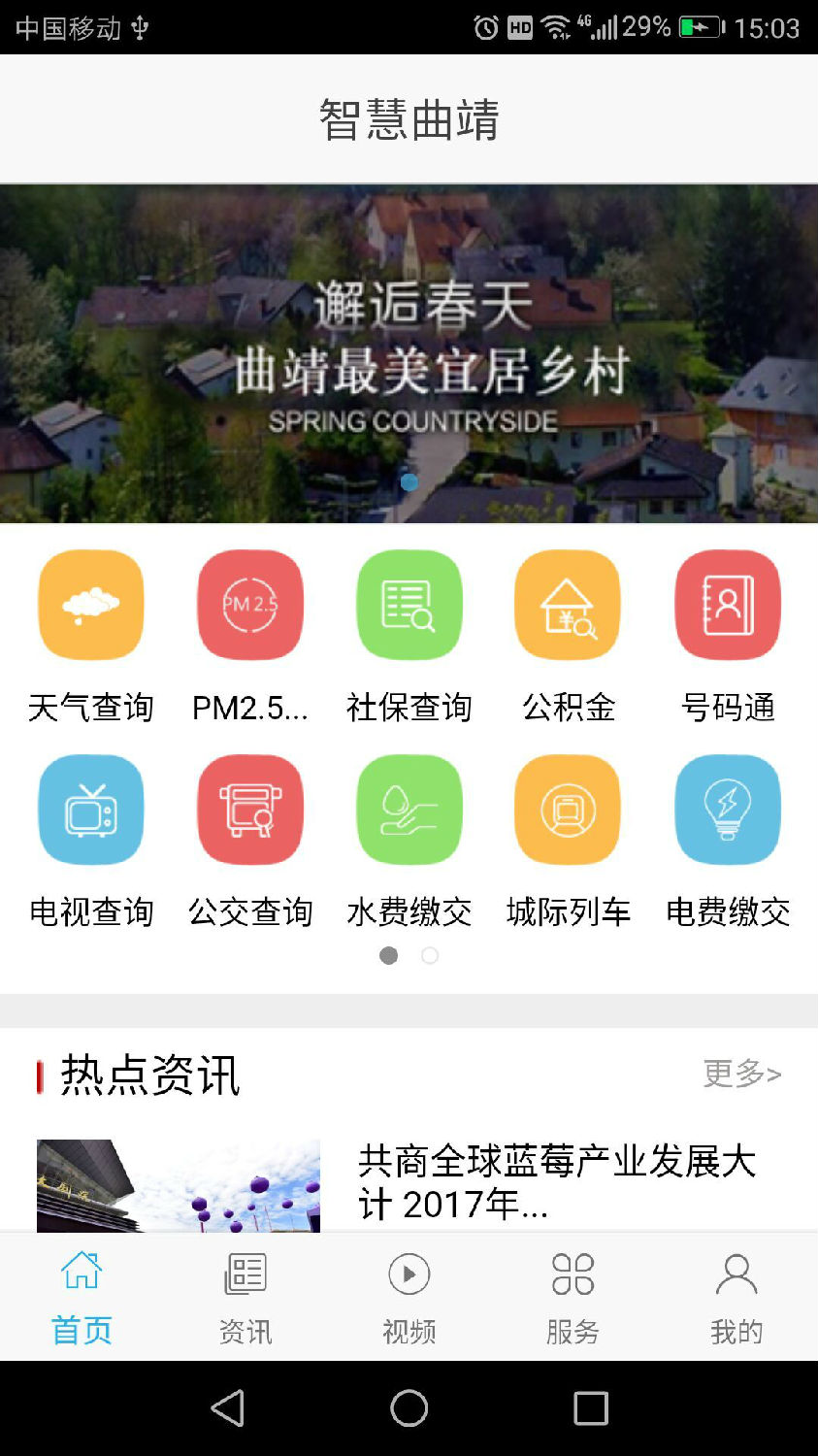This screenshot has width=818, height=1456.
Task: Tap the system home button
Action: point(409,1408)
